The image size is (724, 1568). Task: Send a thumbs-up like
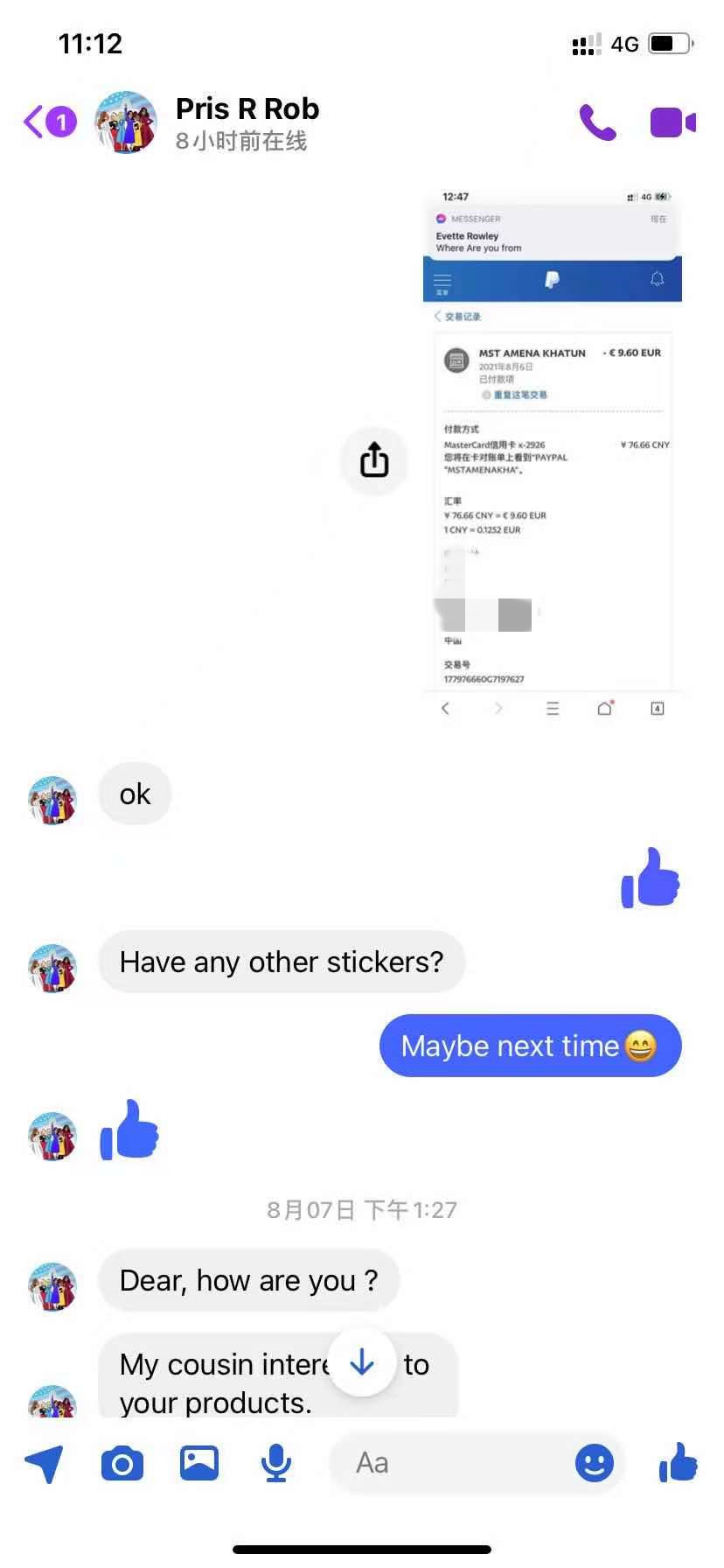679,1463
